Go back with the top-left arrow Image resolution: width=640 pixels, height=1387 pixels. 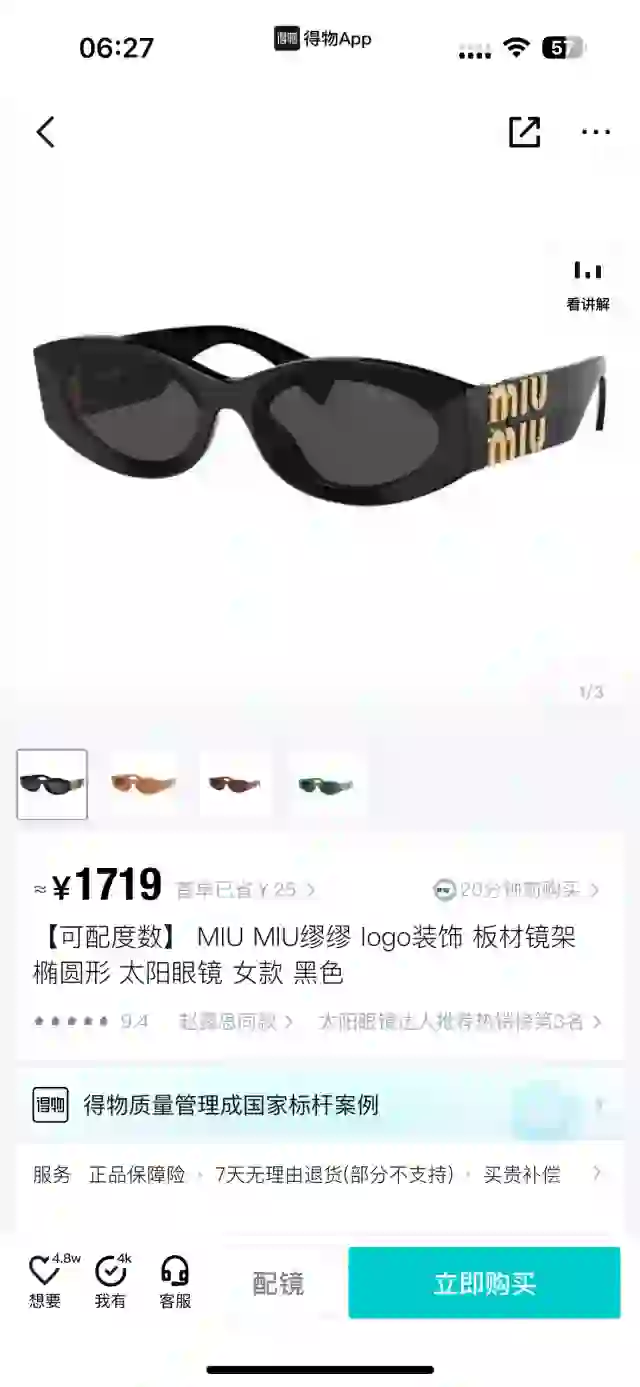(46, 132)
